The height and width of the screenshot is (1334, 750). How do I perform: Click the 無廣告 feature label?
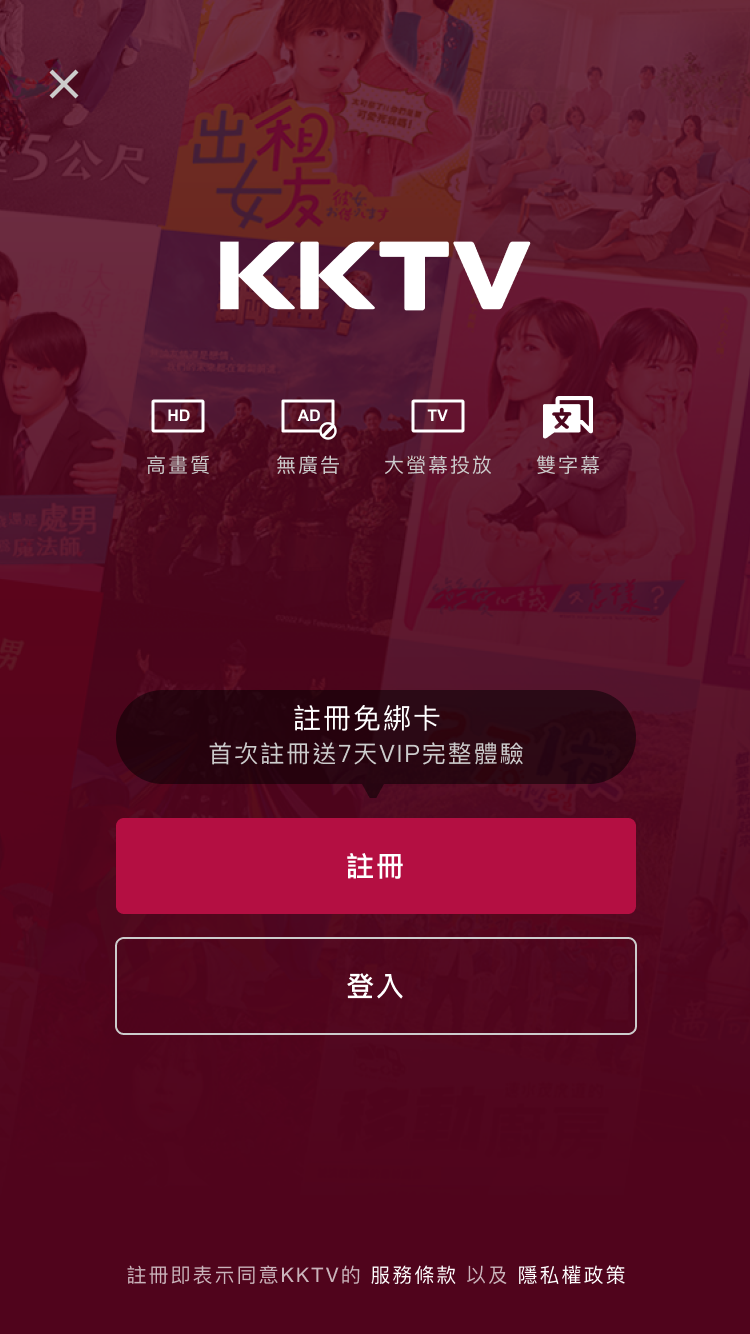point(307,463)
